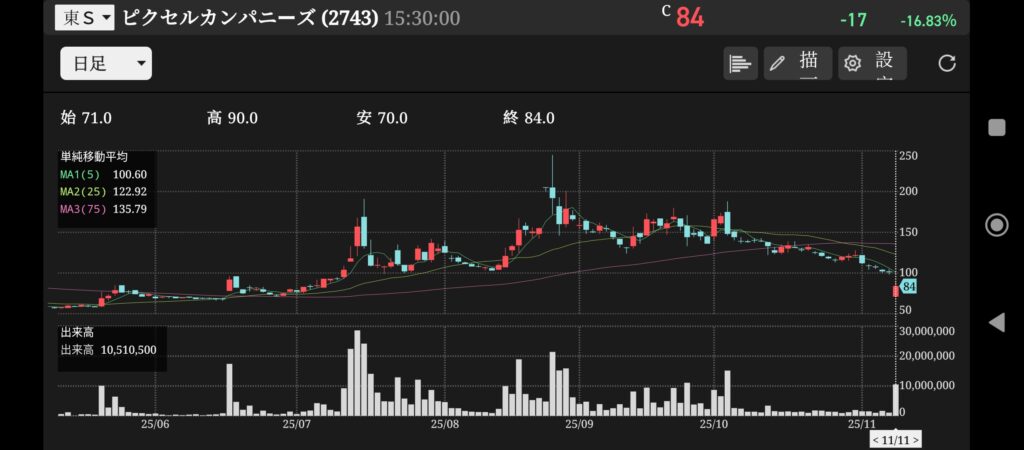
Task: Open the price-by-volume chart icon
Action: tap(740, 64)
